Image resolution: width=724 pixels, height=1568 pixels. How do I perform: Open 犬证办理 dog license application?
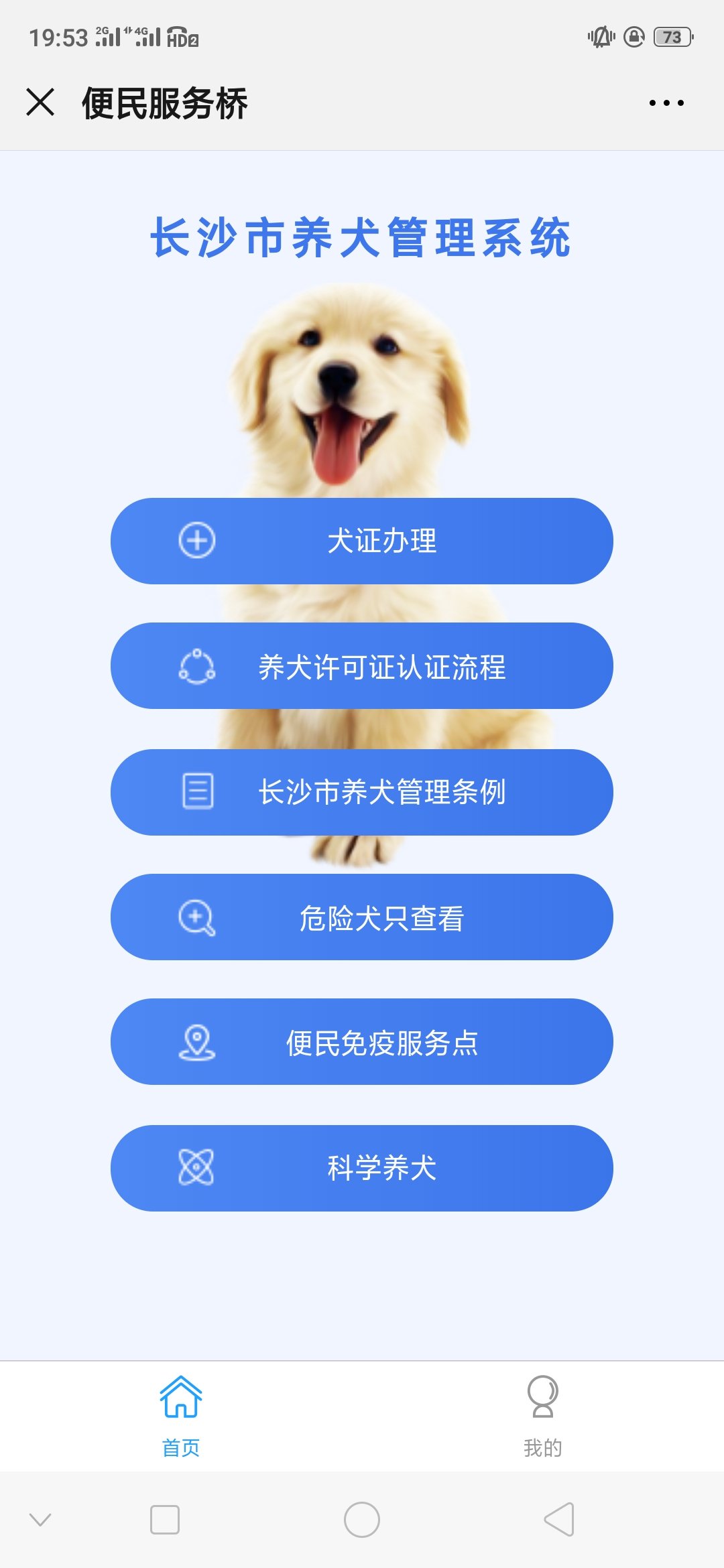pyautogui.click(x=362, y=541)
